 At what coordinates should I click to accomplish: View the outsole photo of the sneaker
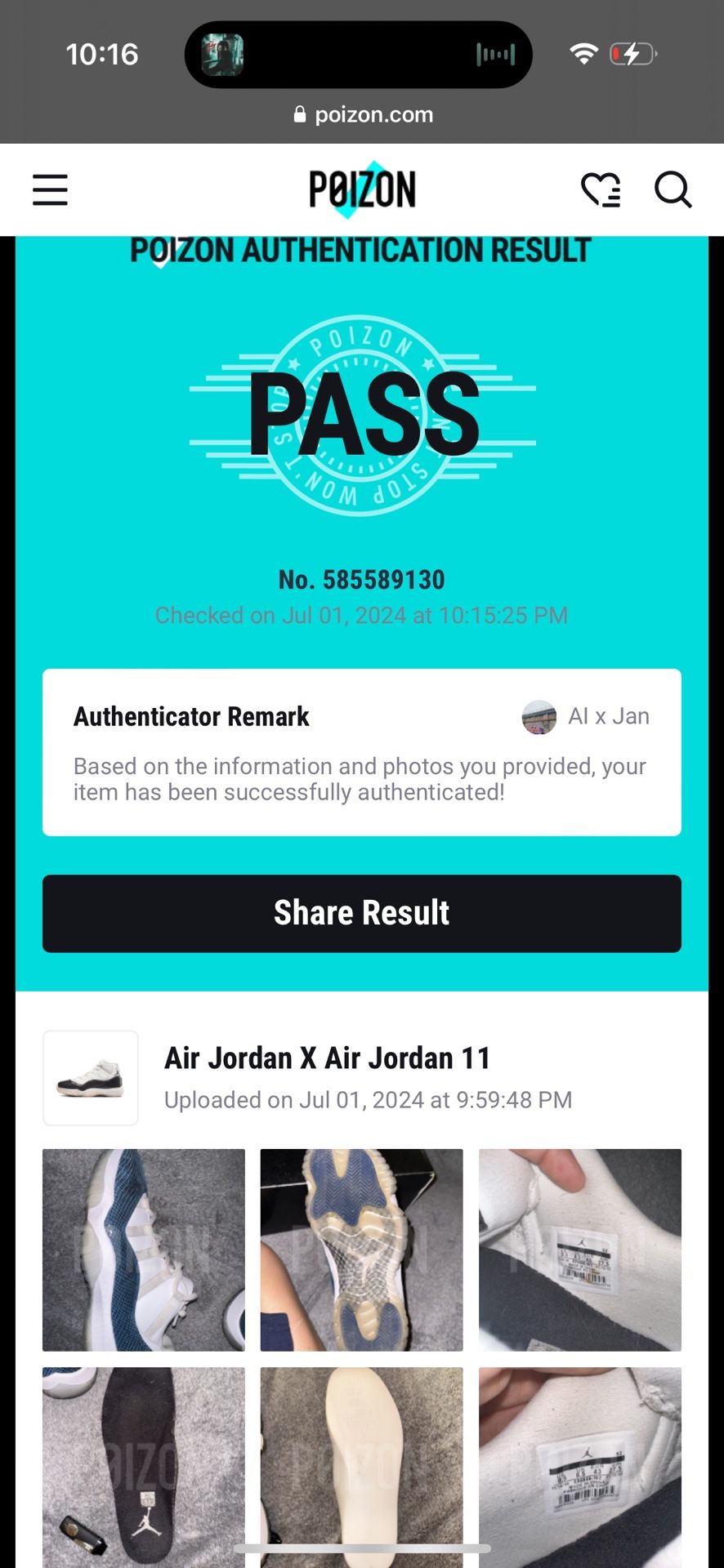pyautogui.click(x=361, y=1249)
